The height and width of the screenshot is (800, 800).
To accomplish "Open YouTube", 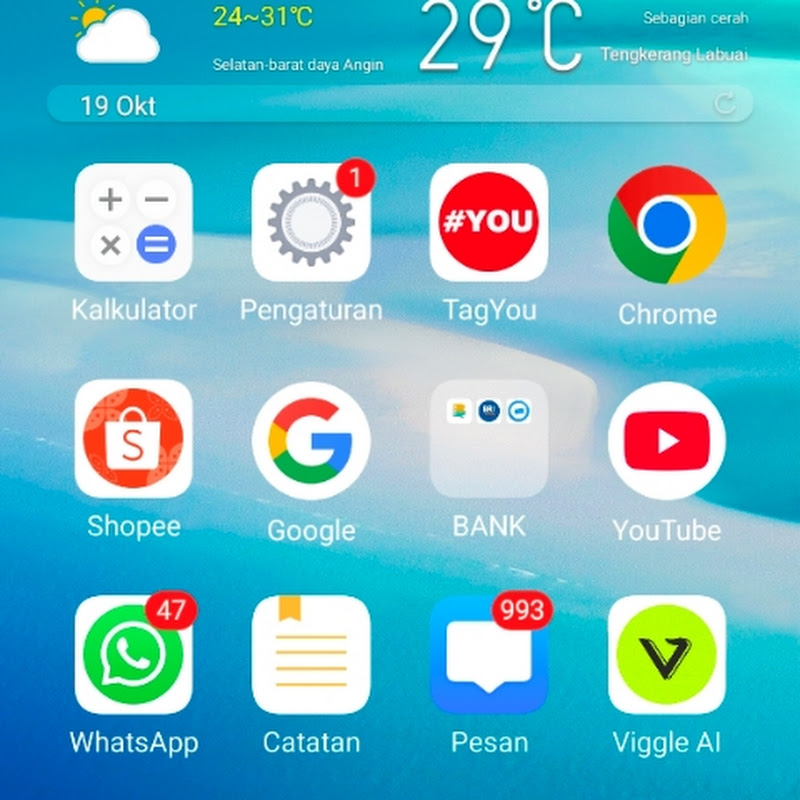I will [667, 441].
